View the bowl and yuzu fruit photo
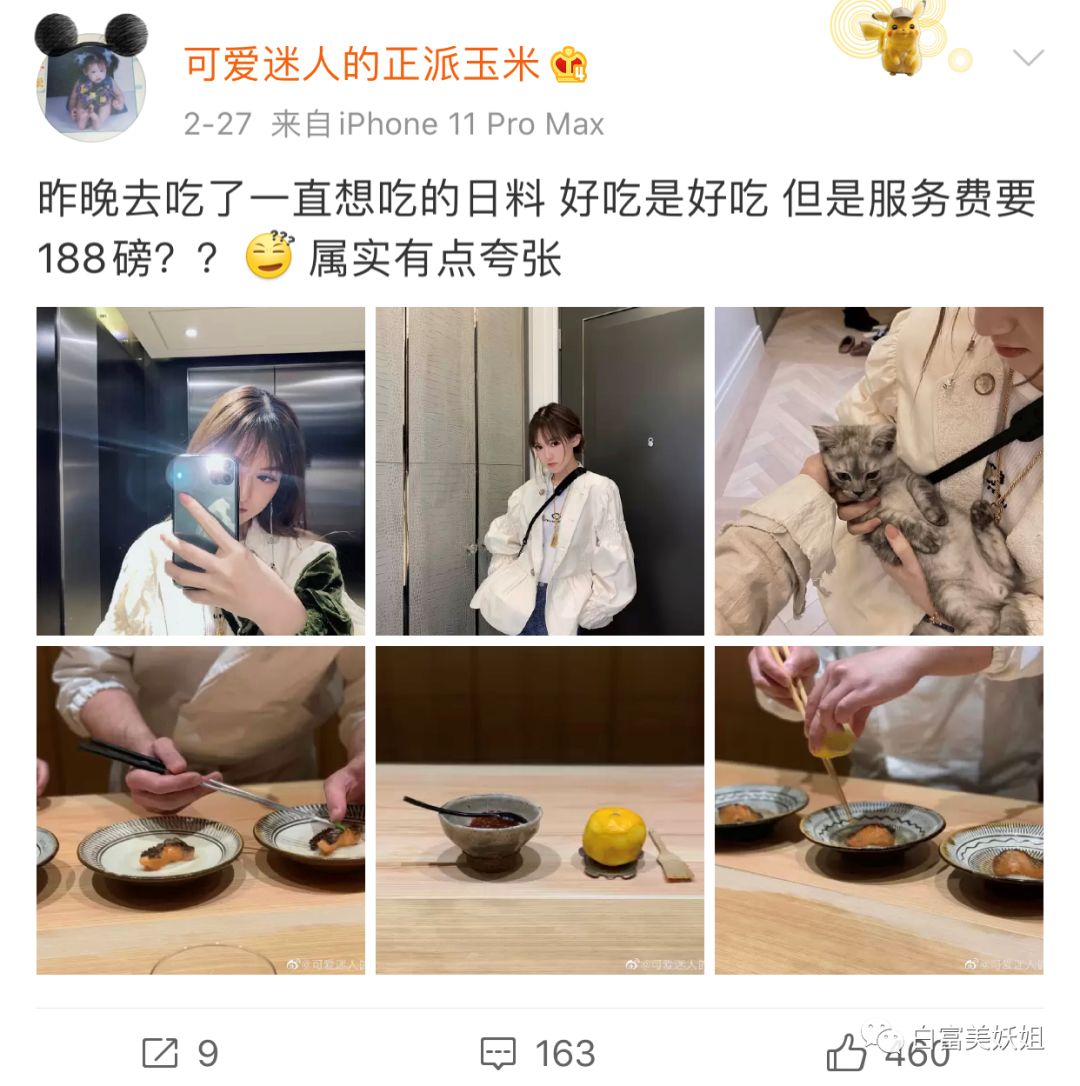This screenshot has height=1086, width=1080. pos(540,810)
